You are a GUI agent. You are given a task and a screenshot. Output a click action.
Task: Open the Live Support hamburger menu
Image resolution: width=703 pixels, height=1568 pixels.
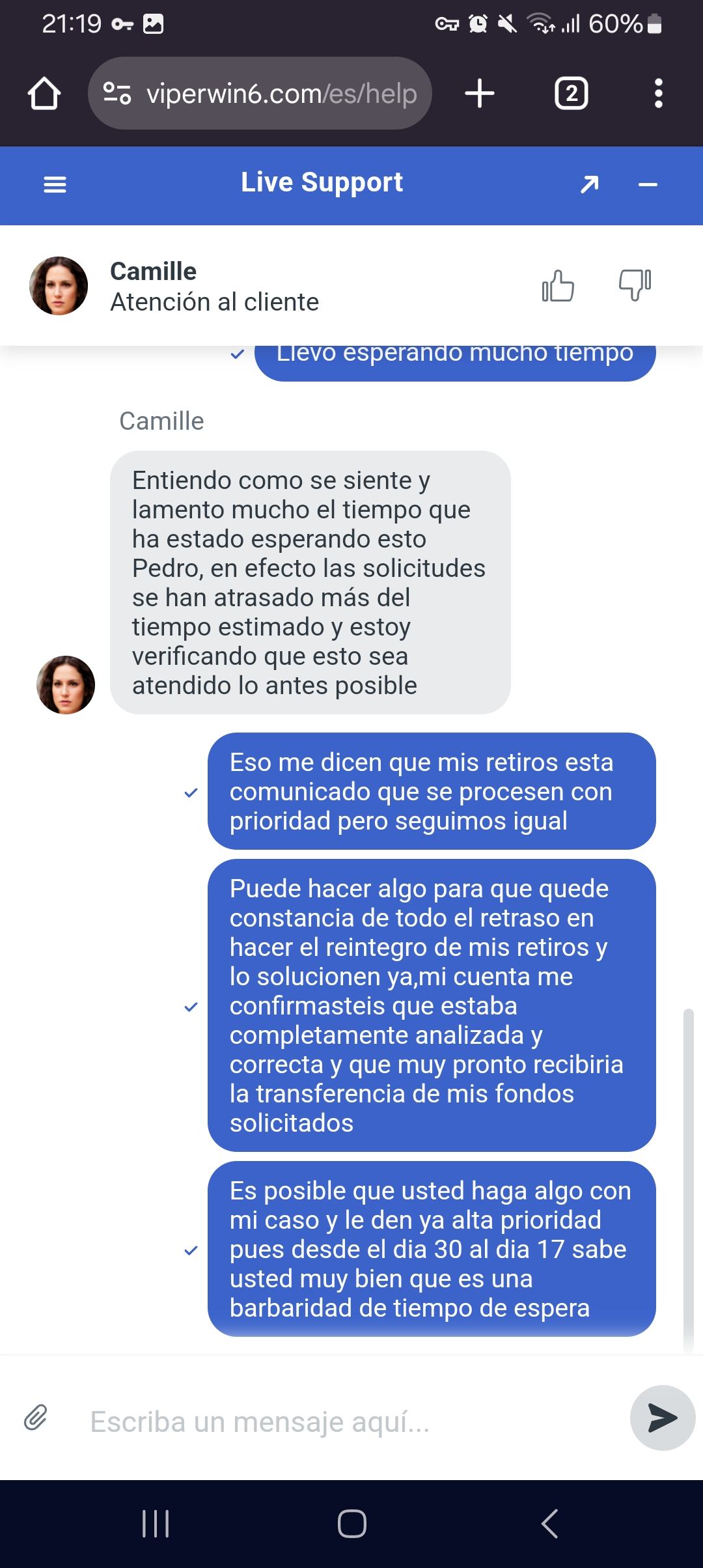pos(55,185)
